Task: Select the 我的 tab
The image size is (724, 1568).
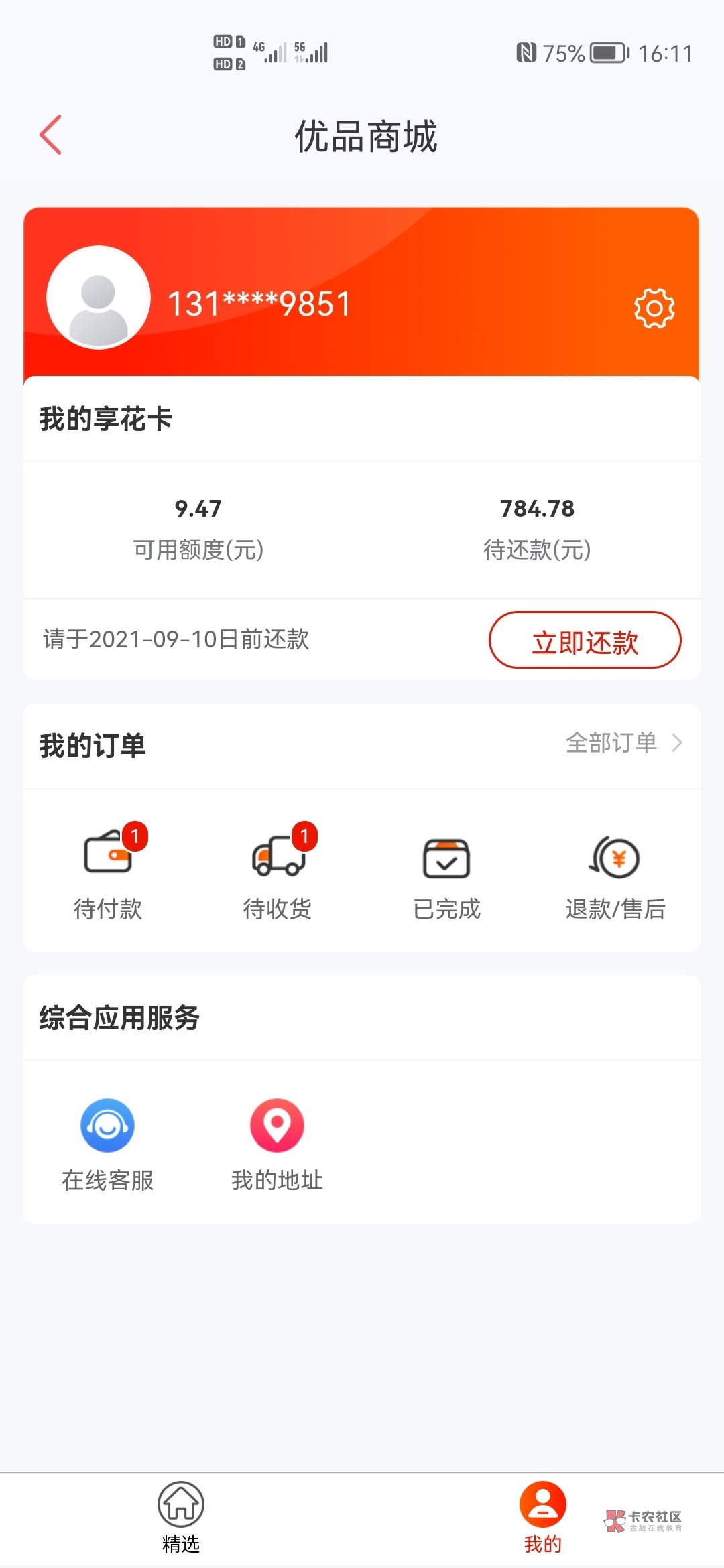Action: click(x=543, y=1517)
